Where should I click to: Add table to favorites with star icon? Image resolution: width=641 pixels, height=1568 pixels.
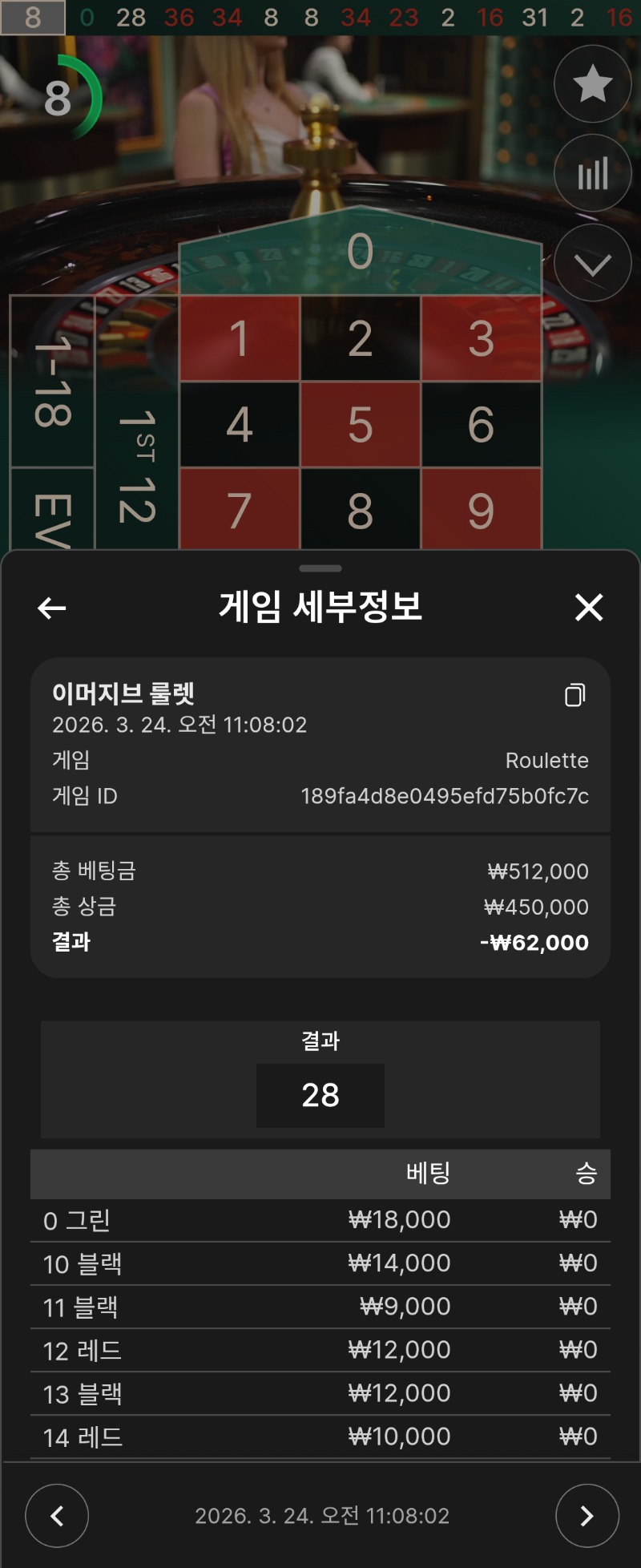(592, 83)
